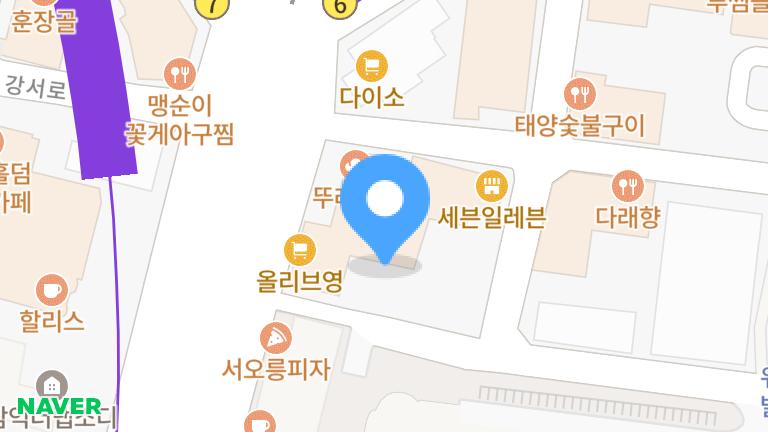Open the 할리스 cafe marker
Image resolution: width=768 pixels, height=432 pixels.
click(x=51, y=290)
